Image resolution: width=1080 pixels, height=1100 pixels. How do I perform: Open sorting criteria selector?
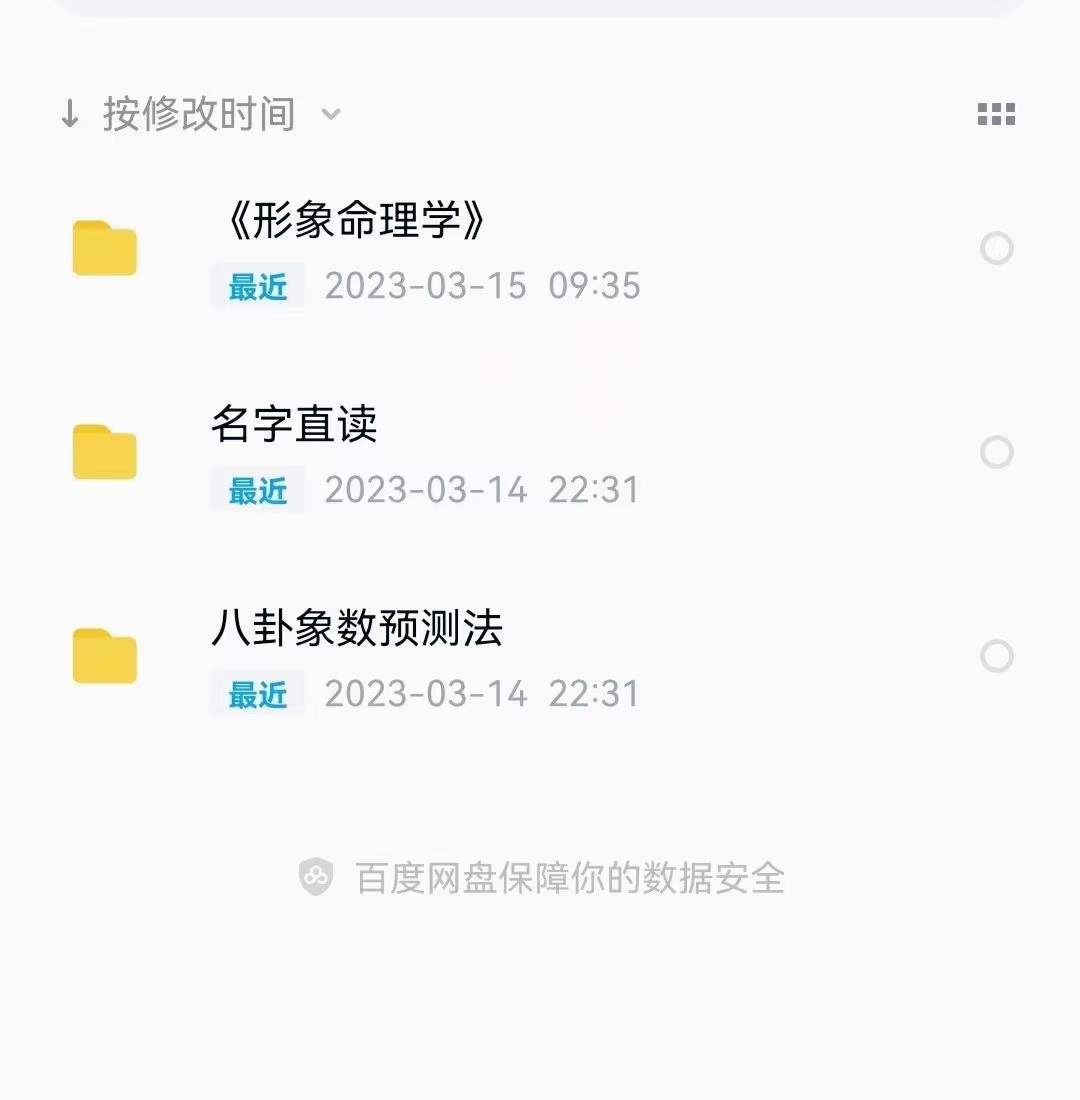196,114
